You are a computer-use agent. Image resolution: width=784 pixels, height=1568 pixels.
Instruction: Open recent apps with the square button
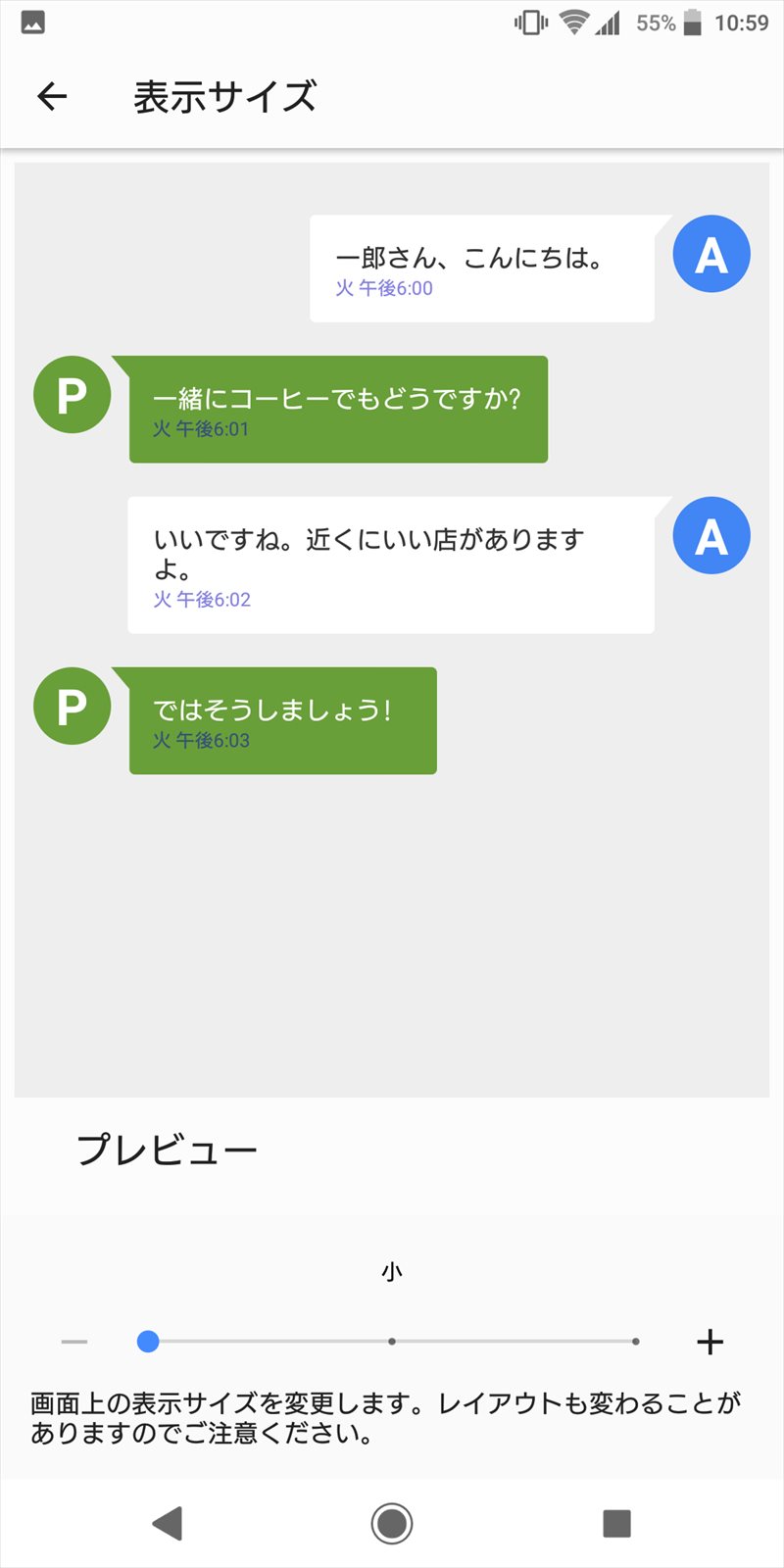coord(616,1523)
